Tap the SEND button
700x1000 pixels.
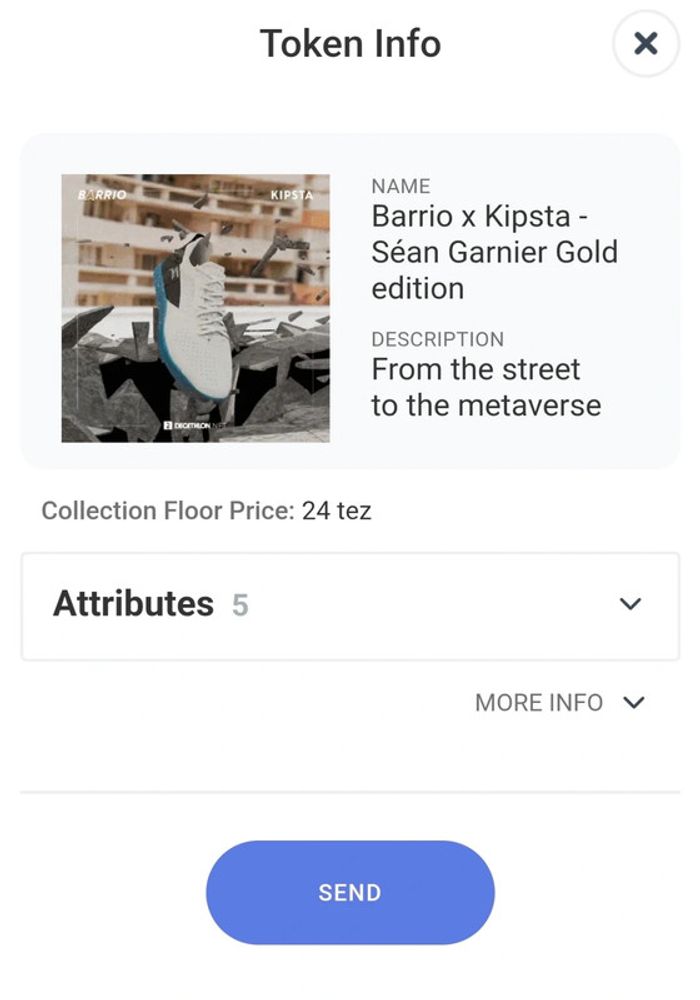(x=350, y=892)
